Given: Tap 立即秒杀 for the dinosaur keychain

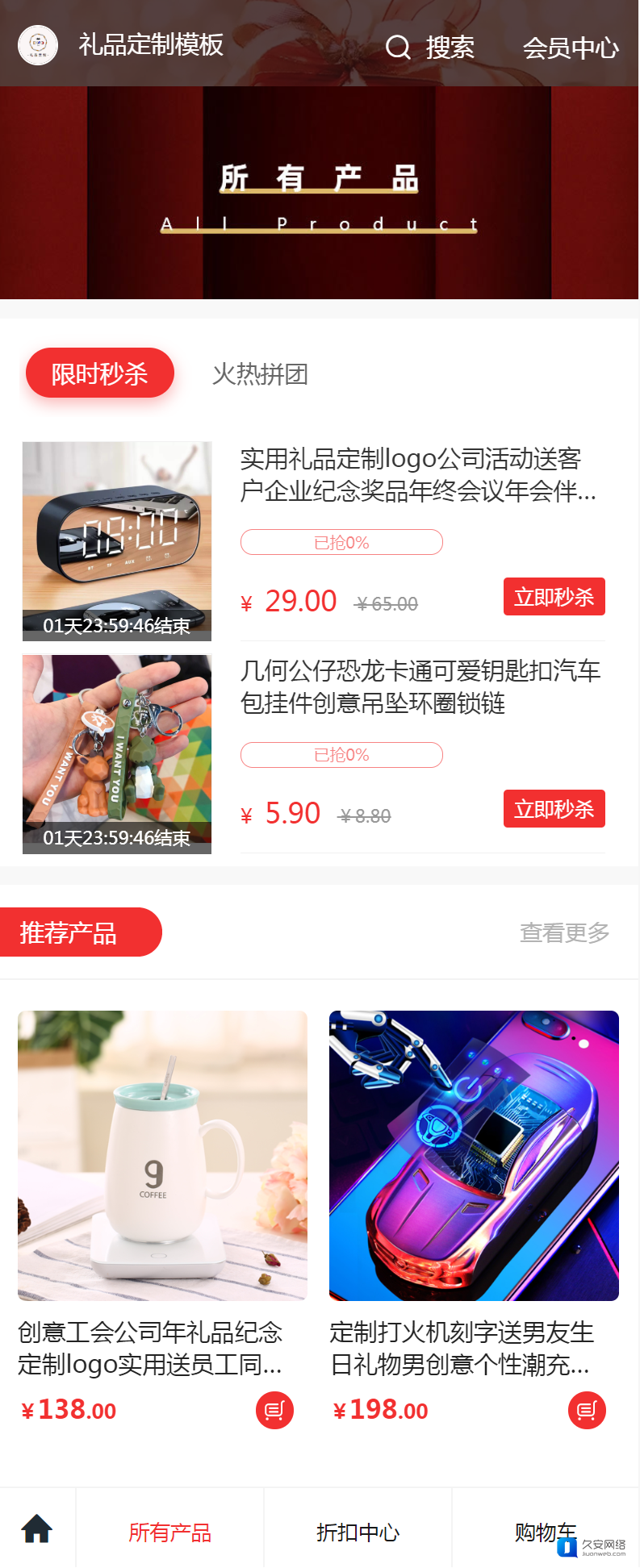Looking at the screenshot, I should pos(554,809).
